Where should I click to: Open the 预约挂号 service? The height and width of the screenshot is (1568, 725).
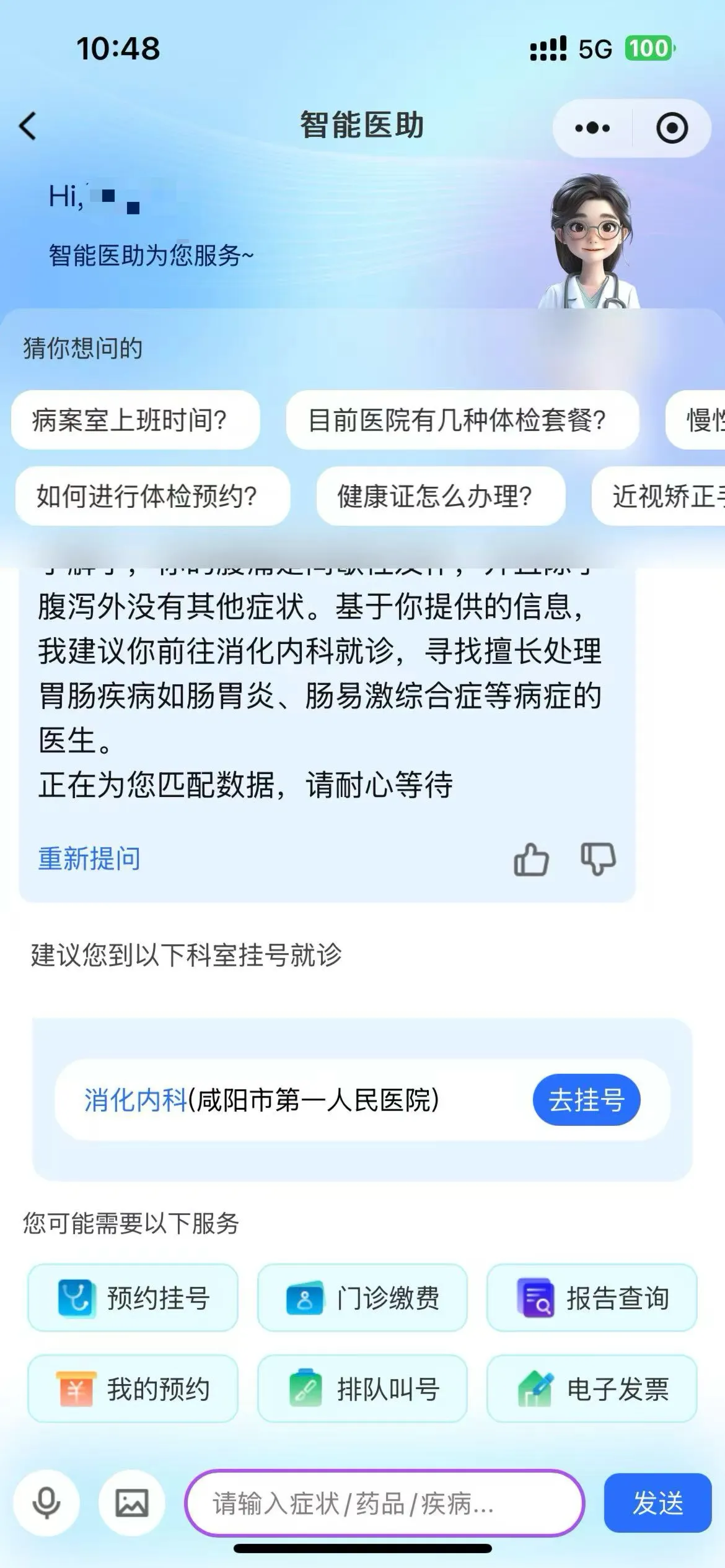coord(133,1298)
